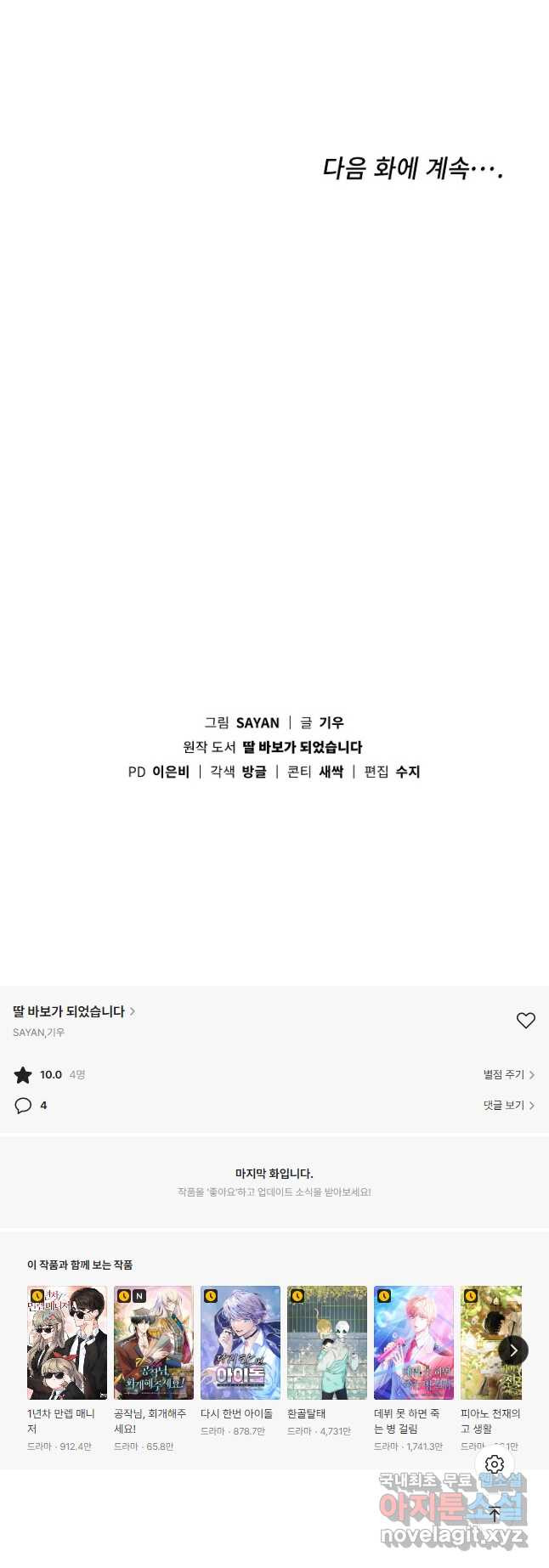Open the 1년차 만렙 매니저 webtoon
The image size is (549, 1568).
[x=66, y=1342]
